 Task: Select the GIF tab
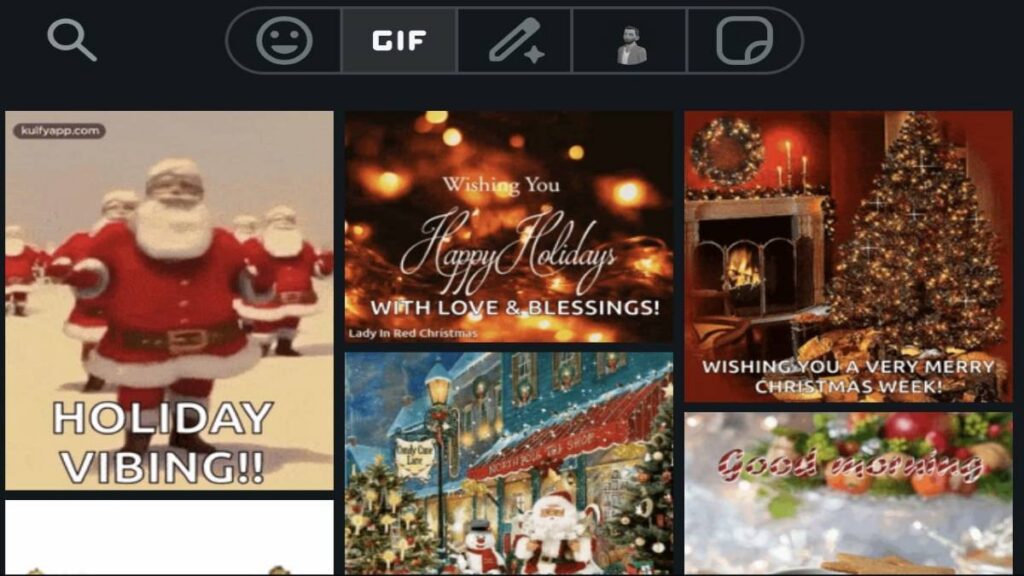click(399, 41)
